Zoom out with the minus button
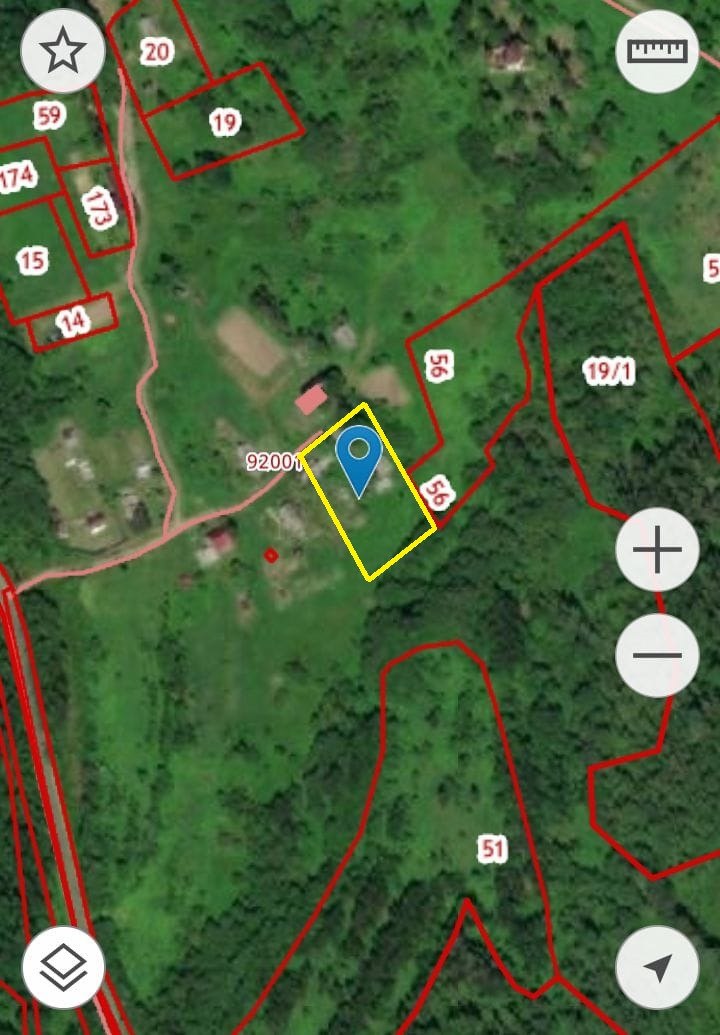720x1035 pixels. (x=657, y=655)
